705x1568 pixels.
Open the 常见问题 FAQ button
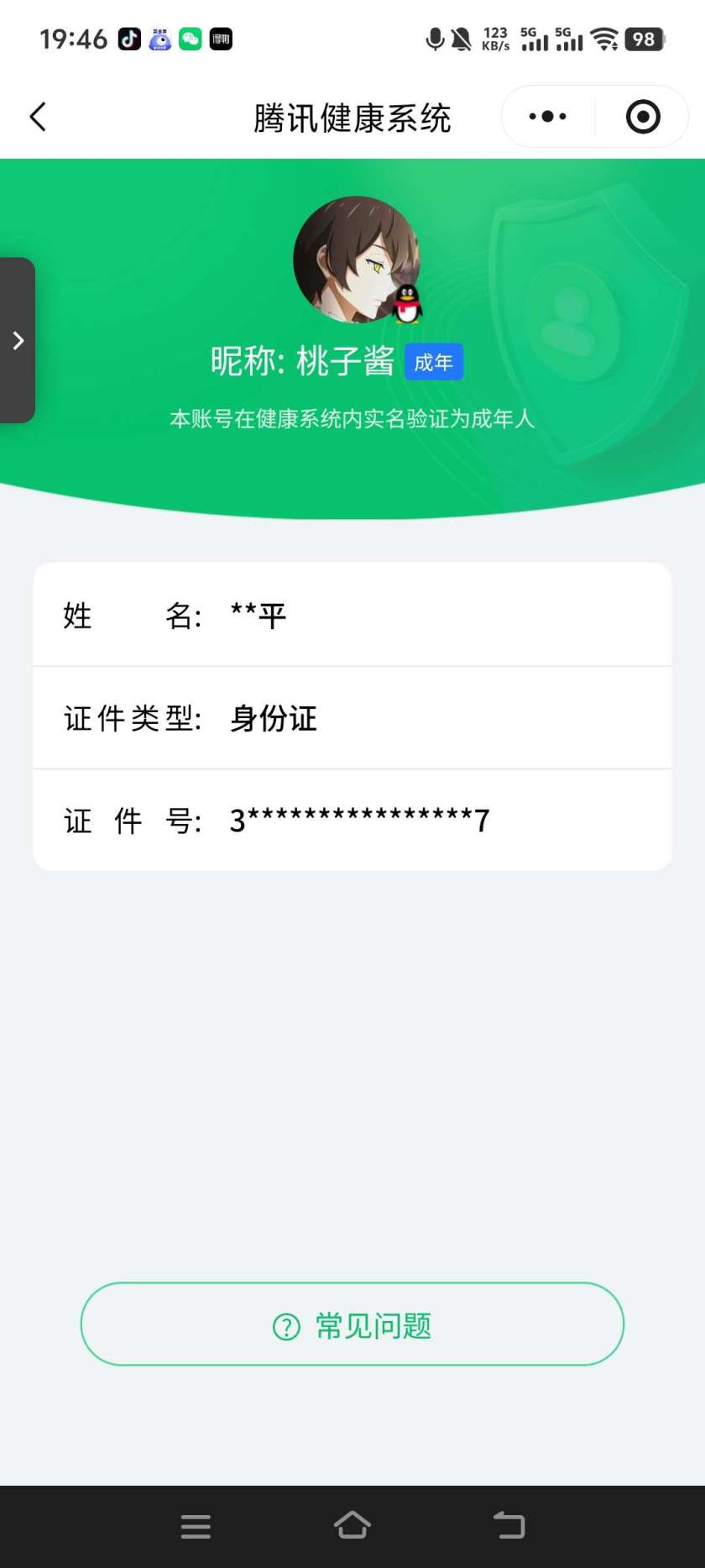click(352, 1324)
